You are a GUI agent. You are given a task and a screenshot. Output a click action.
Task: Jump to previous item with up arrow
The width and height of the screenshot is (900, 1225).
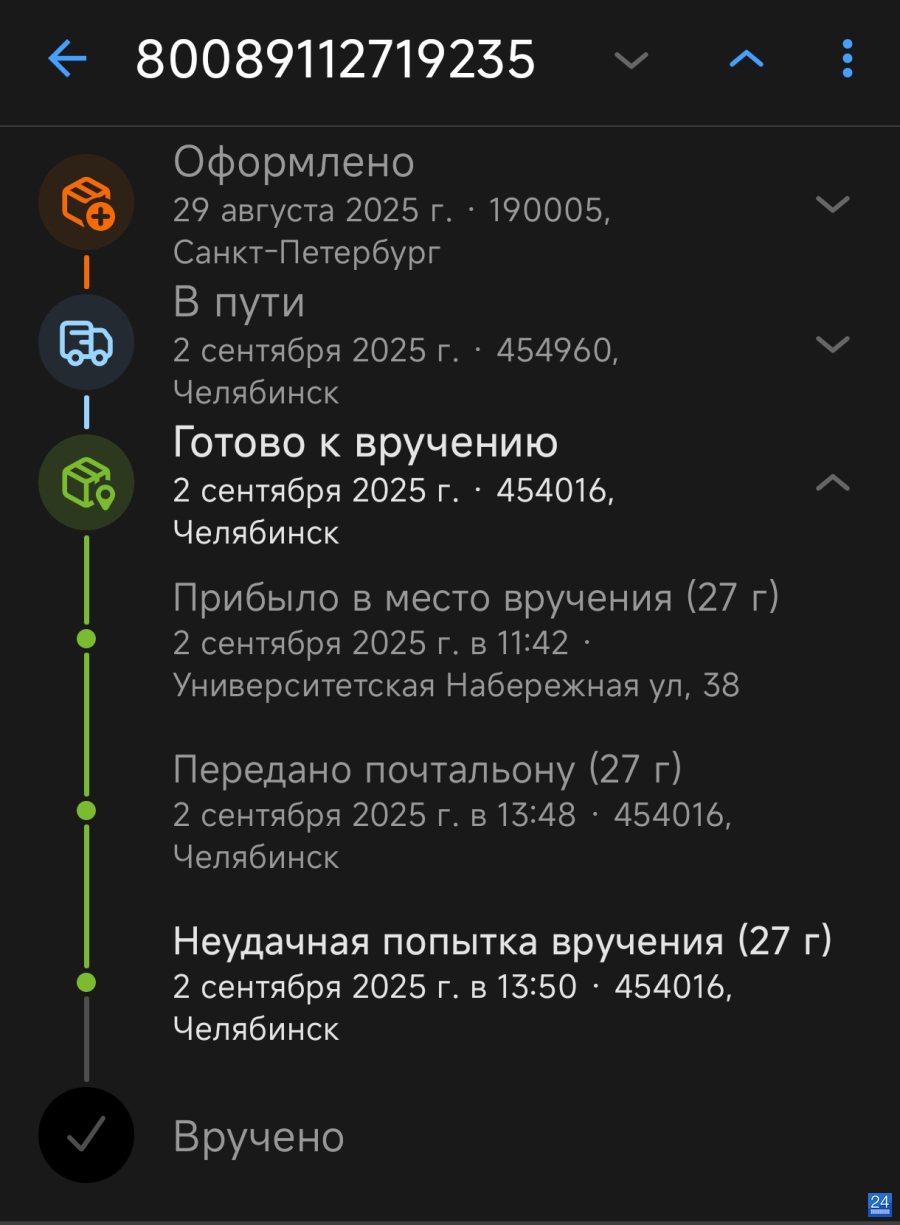[746, 59]
